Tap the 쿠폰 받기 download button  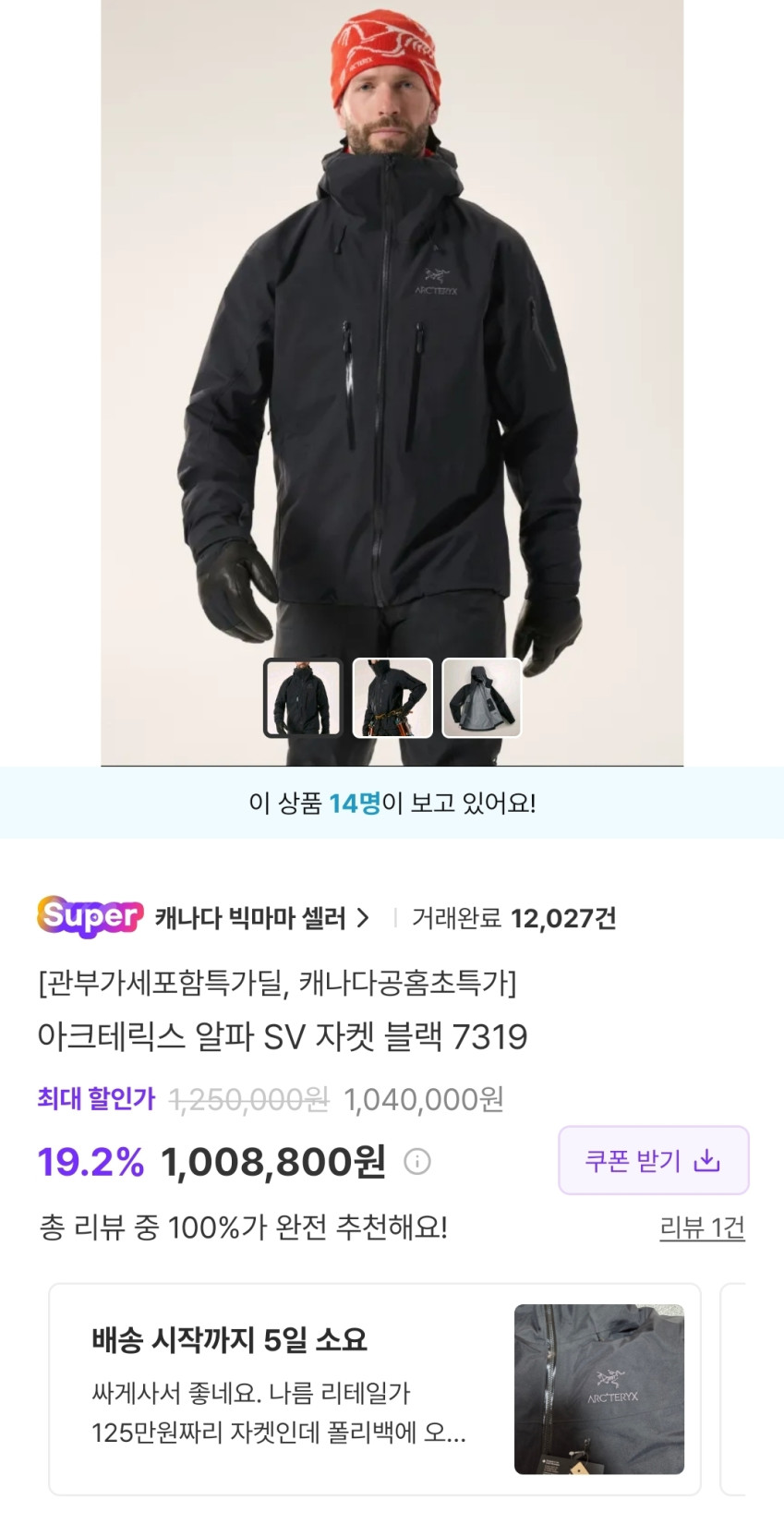(654, 1160)
